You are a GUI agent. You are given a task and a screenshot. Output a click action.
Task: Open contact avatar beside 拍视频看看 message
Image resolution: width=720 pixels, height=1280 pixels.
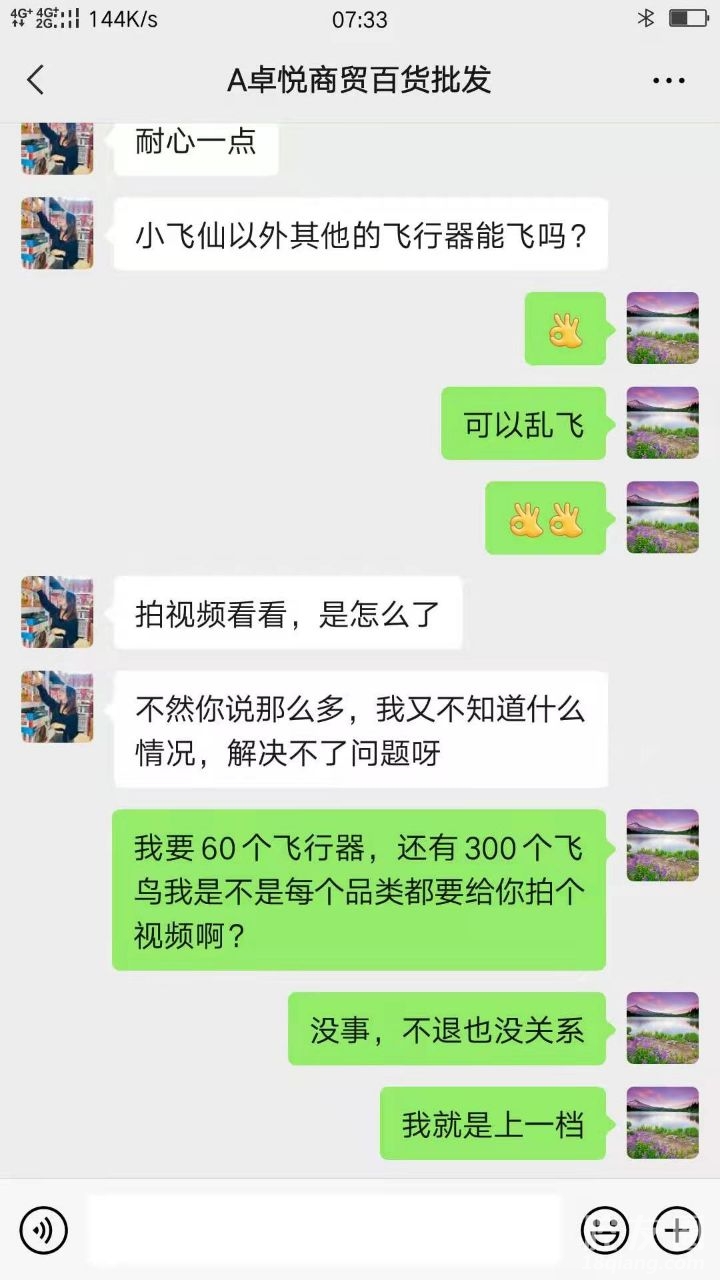pyautogui.click(x=57, y=612)
